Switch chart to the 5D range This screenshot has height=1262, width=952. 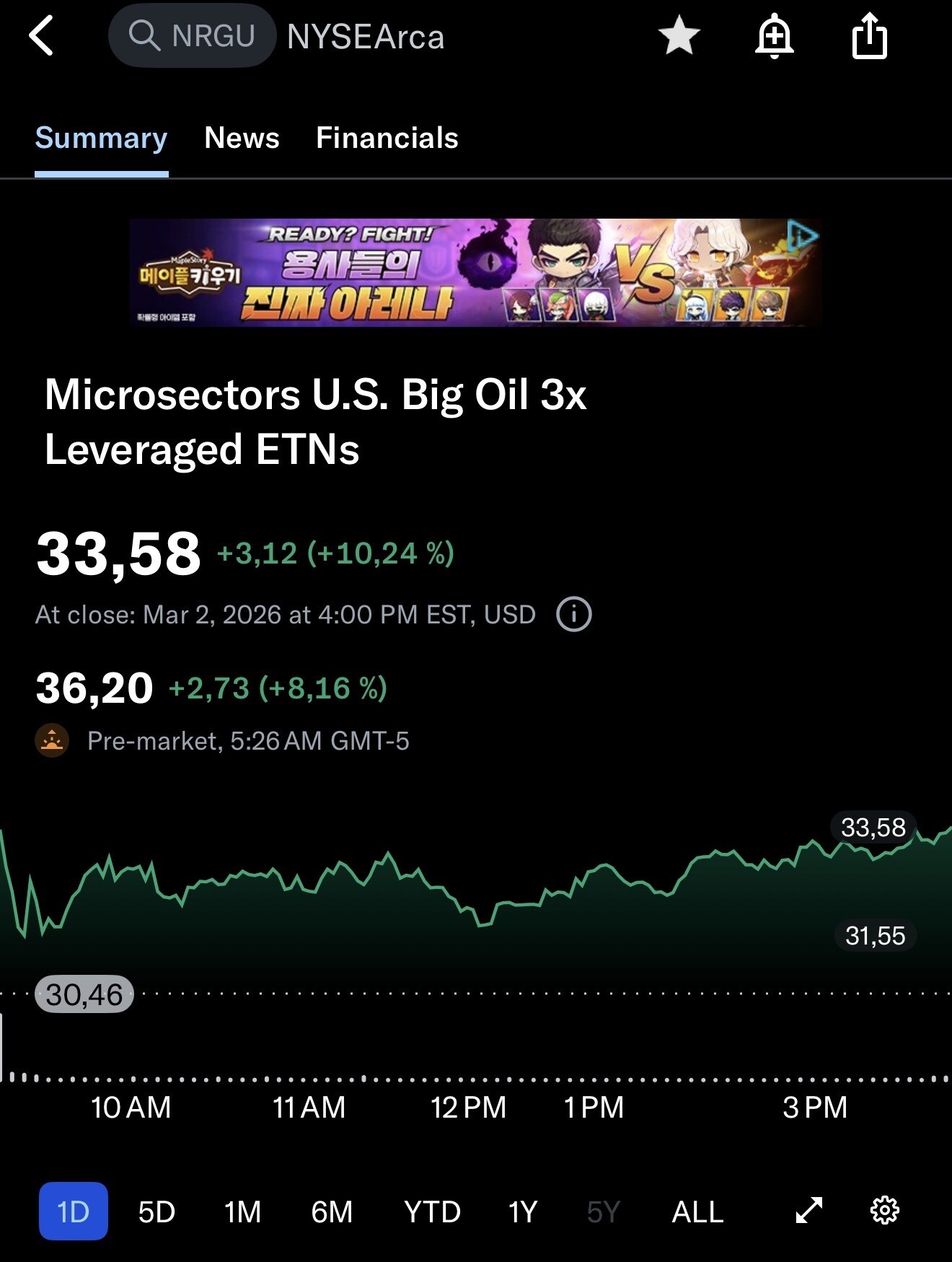point(157,1211)
